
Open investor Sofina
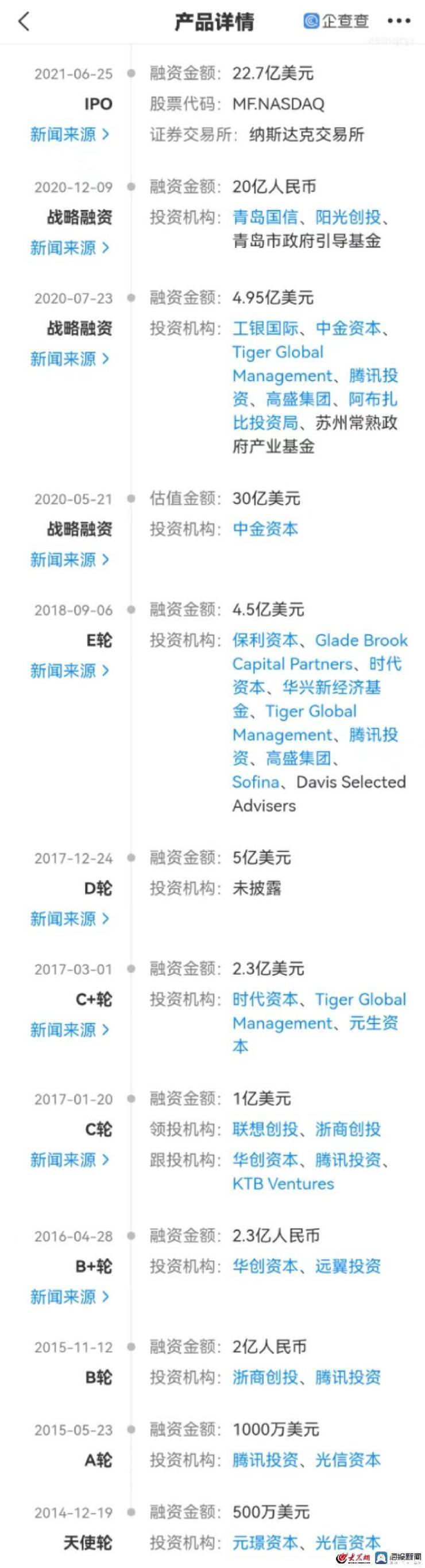tap(256, 782)
